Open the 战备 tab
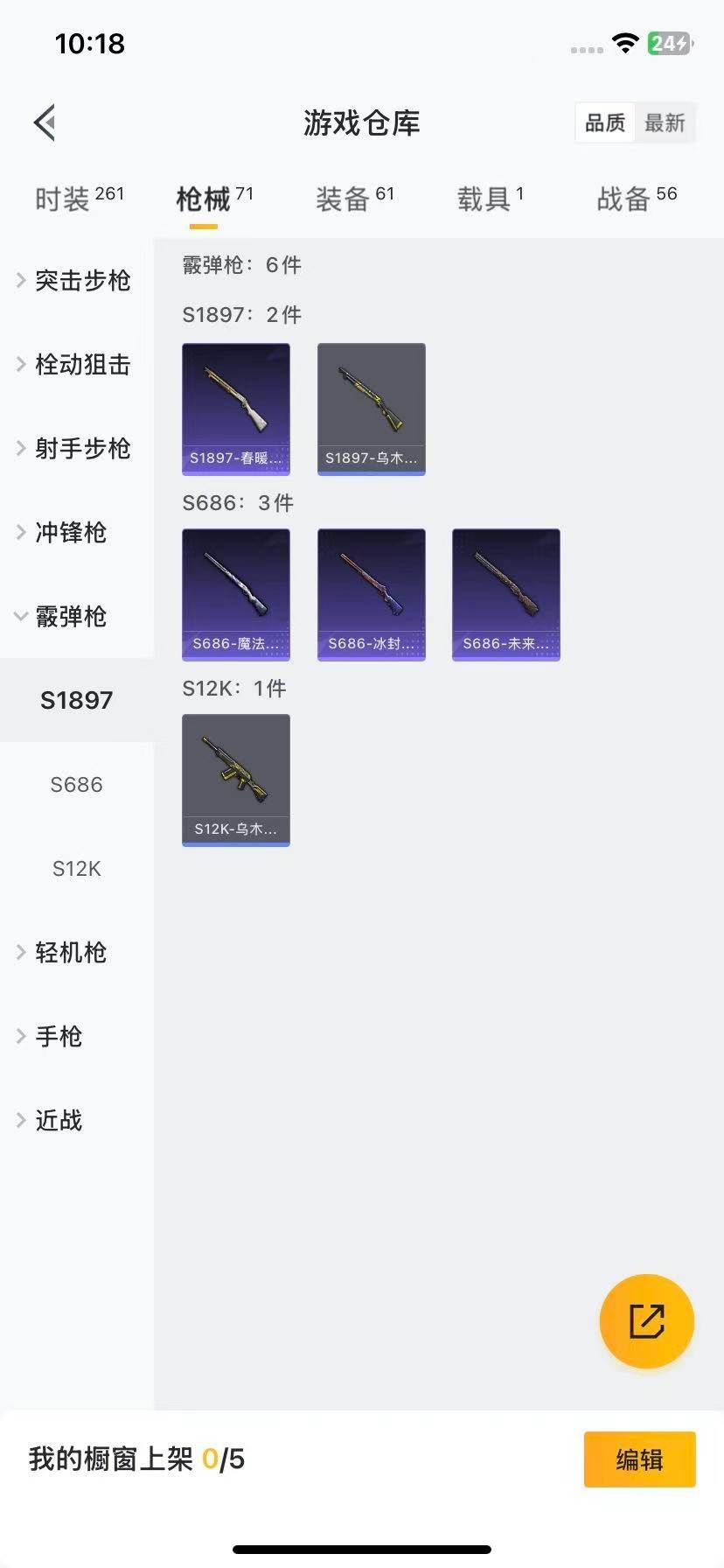The image size is (724, 1568). click(x=626, y=199)
